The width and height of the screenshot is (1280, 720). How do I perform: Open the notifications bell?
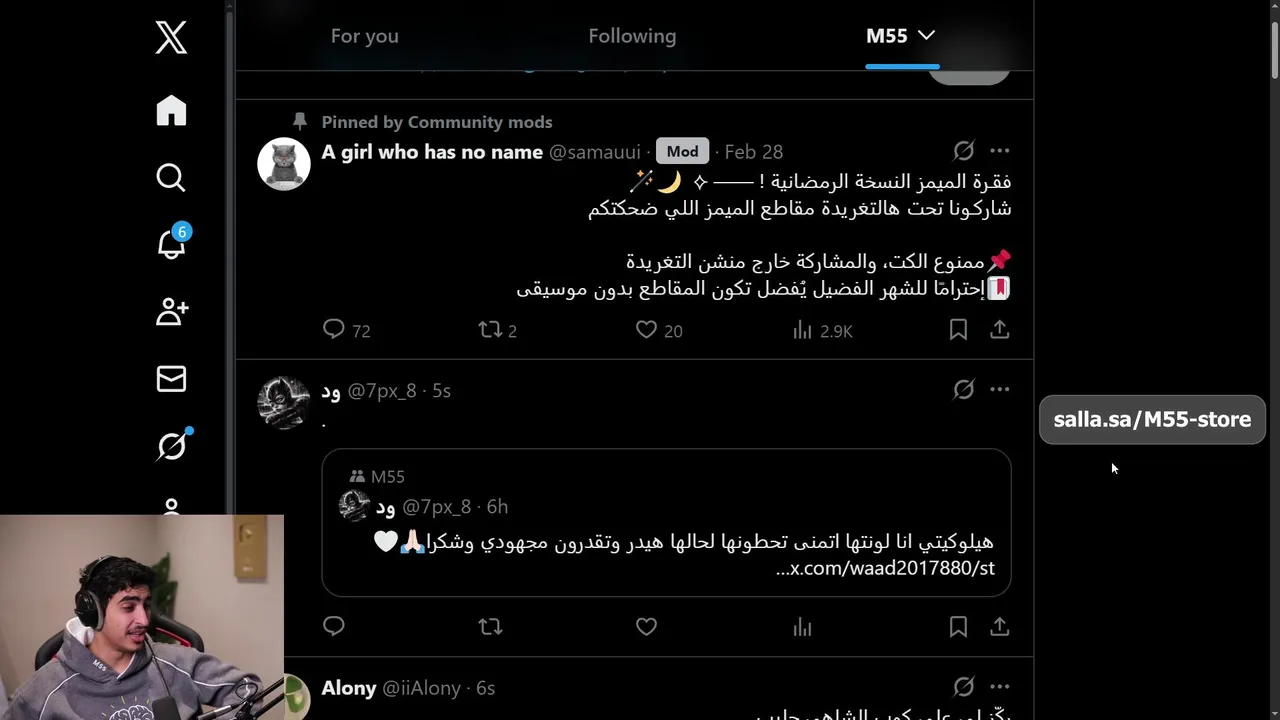point(171,244)
